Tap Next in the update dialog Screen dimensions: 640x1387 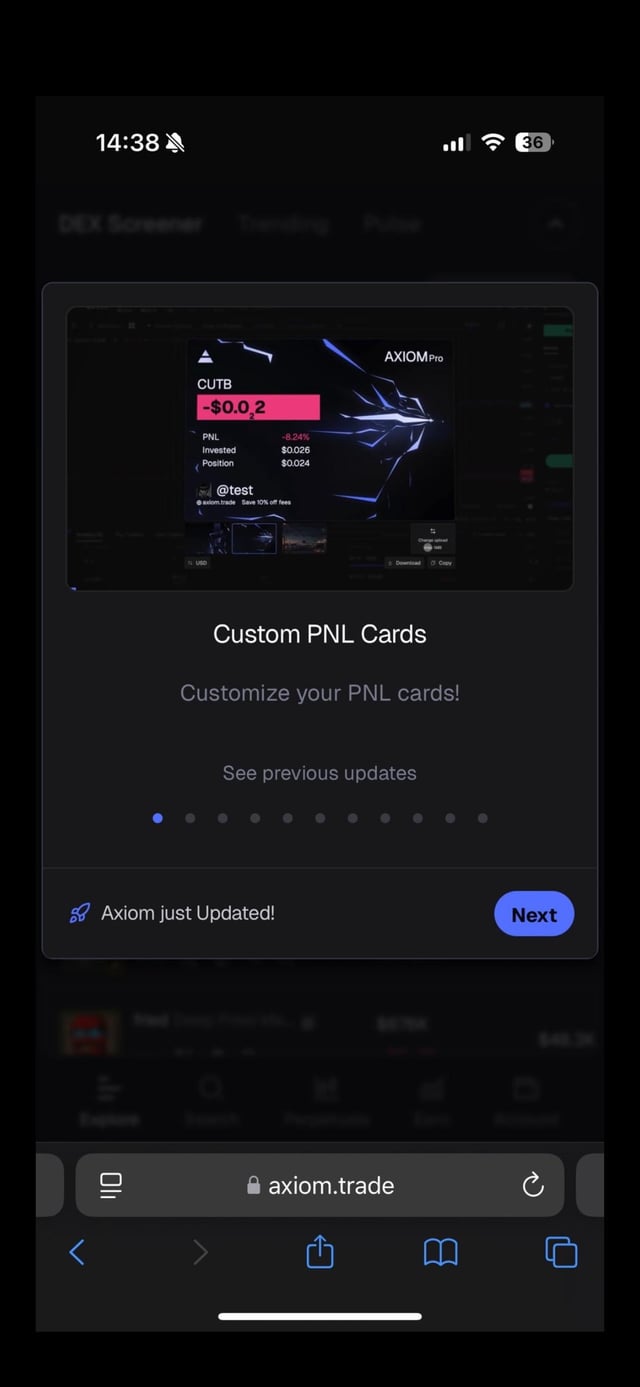click(534, 914)
